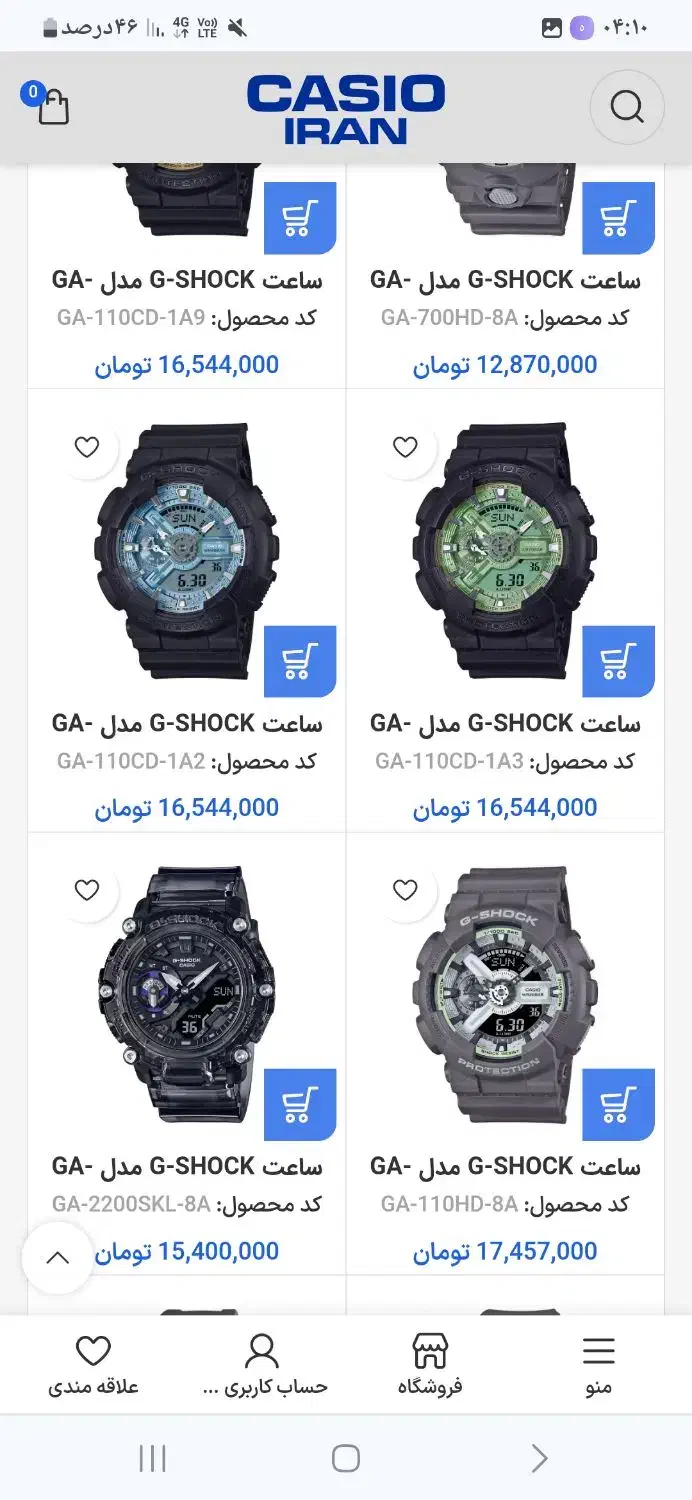
Task: Add GA-110HD-8A to cart
Action: click(618, 1104)
